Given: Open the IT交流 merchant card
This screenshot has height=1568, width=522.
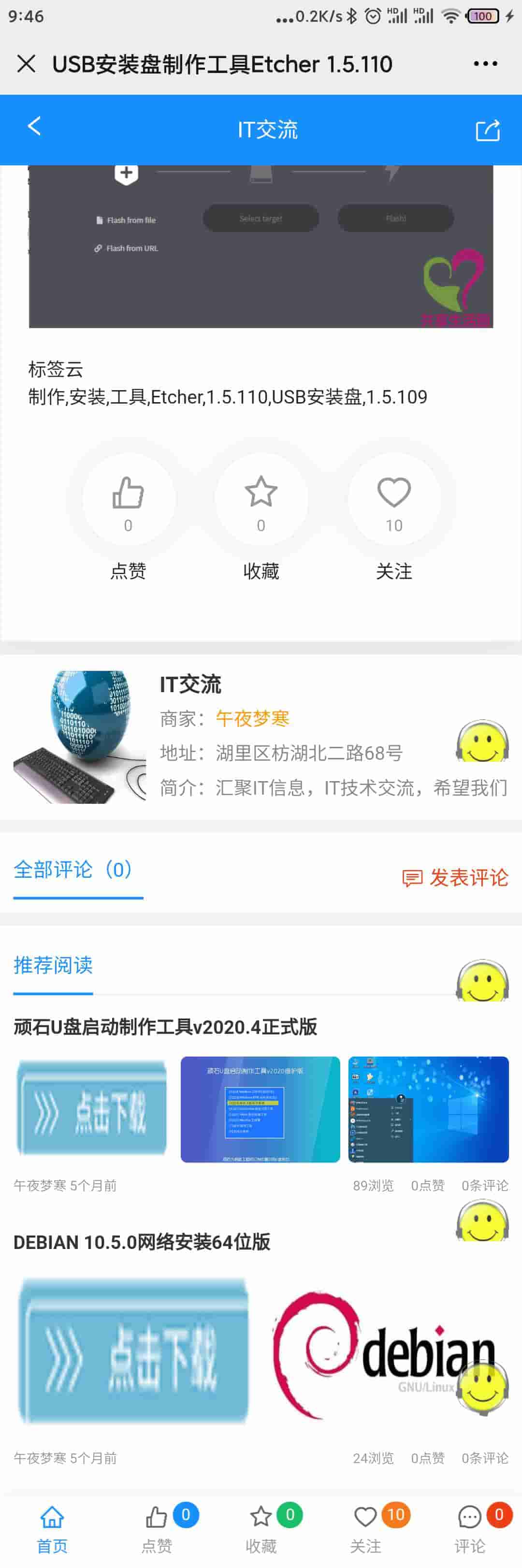Looking at the screenshot, I should (x=190, y=684).
